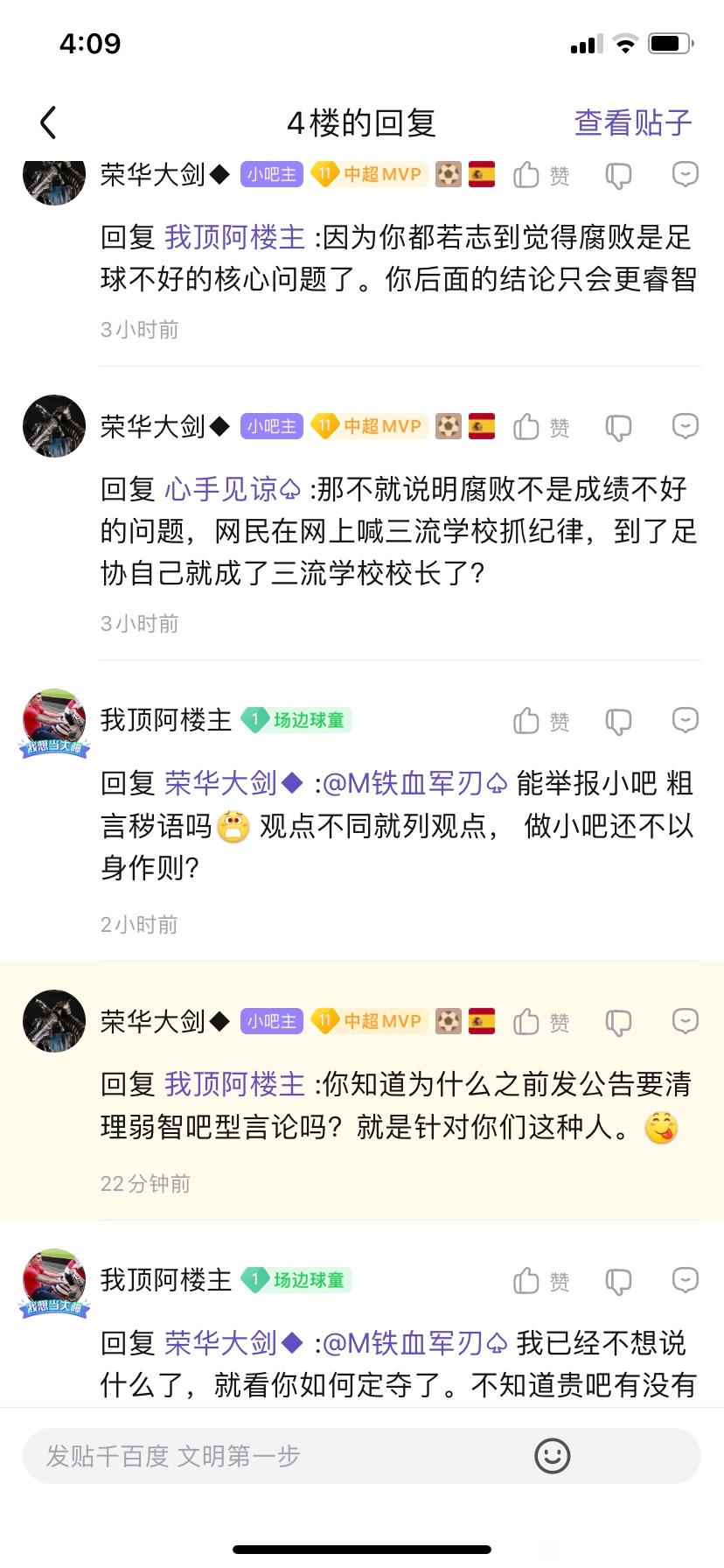Like the reply starting 我已经不想说什么了
Screen dimensions: 724x1568
pyautogui.click(x=540, y=1281)
